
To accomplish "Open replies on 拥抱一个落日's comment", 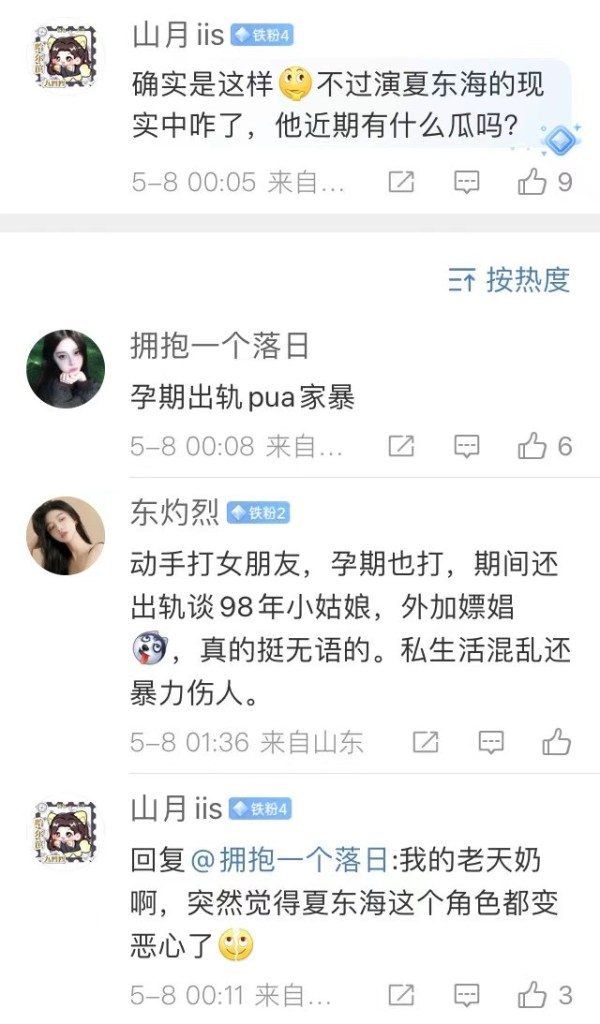I will pos(466,446).
